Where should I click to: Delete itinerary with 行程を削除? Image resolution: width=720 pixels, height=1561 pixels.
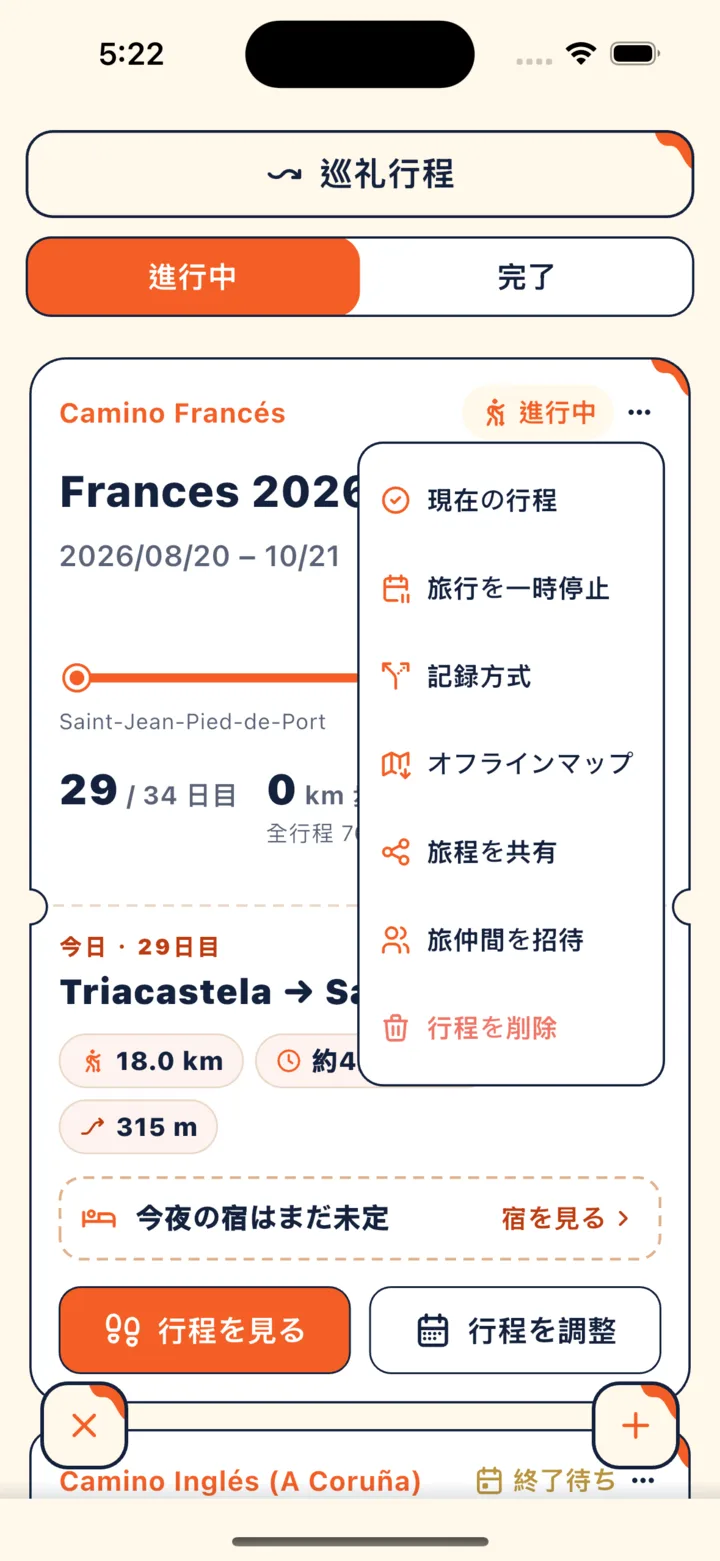pyautogui.click(x=511, y=1027)
